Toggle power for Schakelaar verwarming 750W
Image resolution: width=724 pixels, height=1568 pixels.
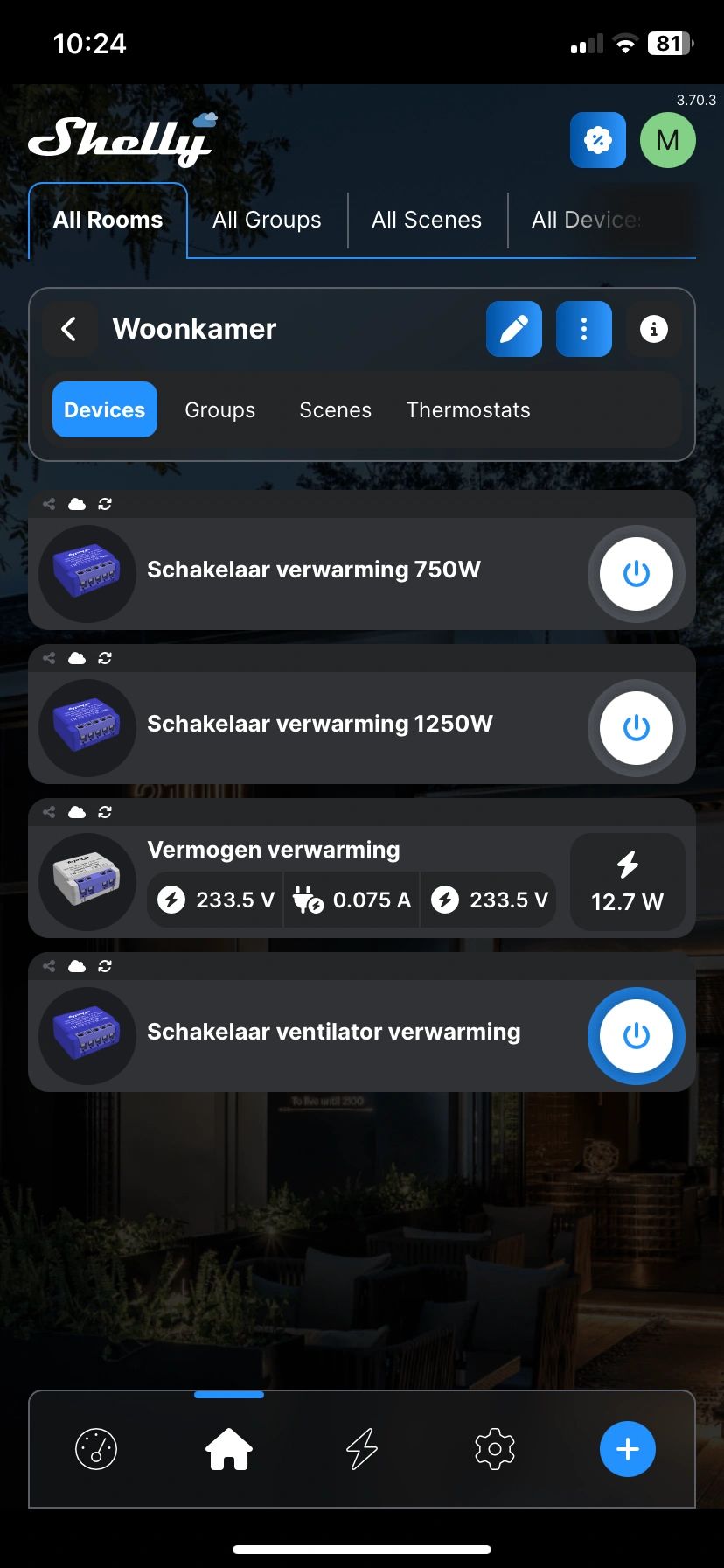[x=637, y=574]
